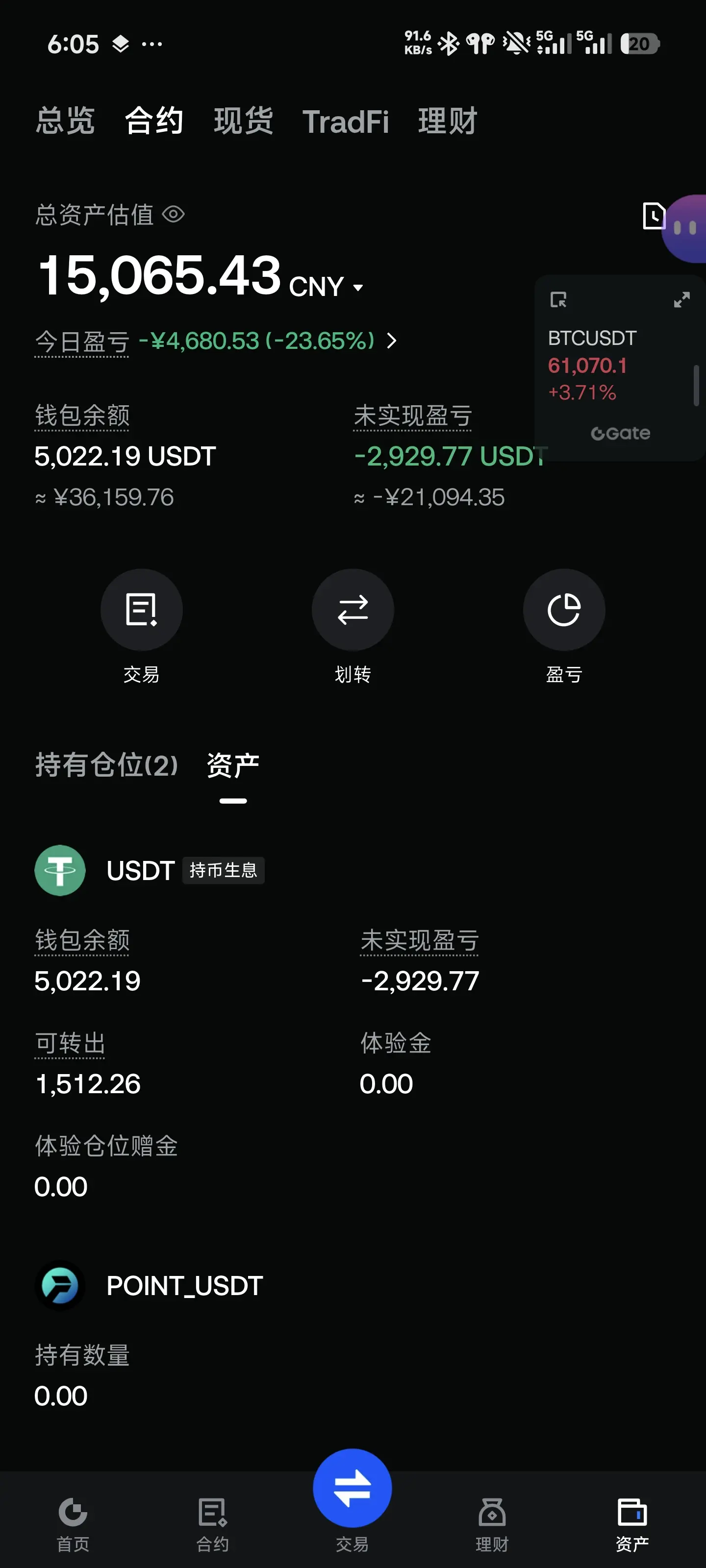
Task: Switch to the 总览 tab
Action: [x=65, y=121]
